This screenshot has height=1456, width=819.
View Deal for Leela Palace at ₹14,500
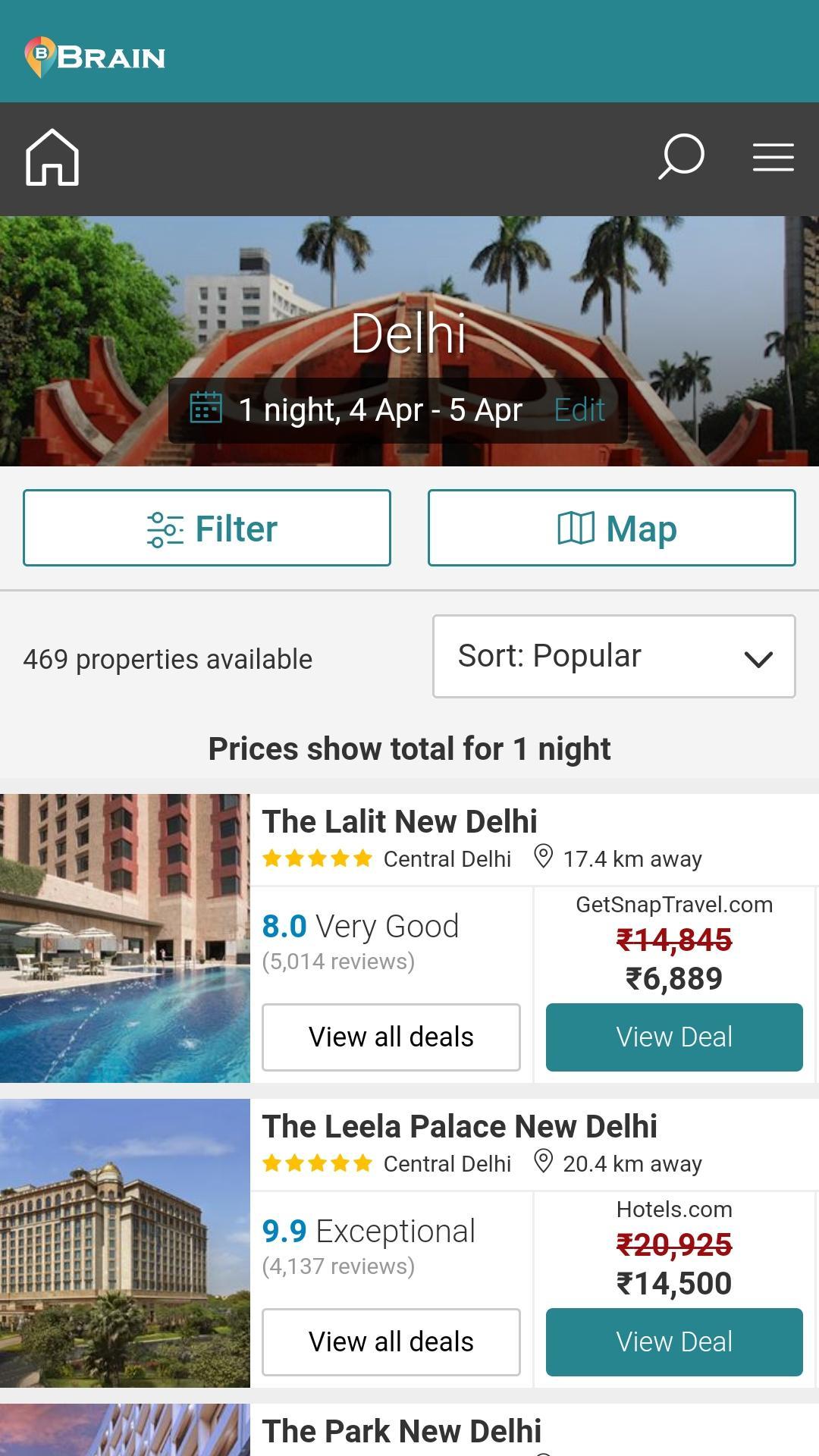674,1341
